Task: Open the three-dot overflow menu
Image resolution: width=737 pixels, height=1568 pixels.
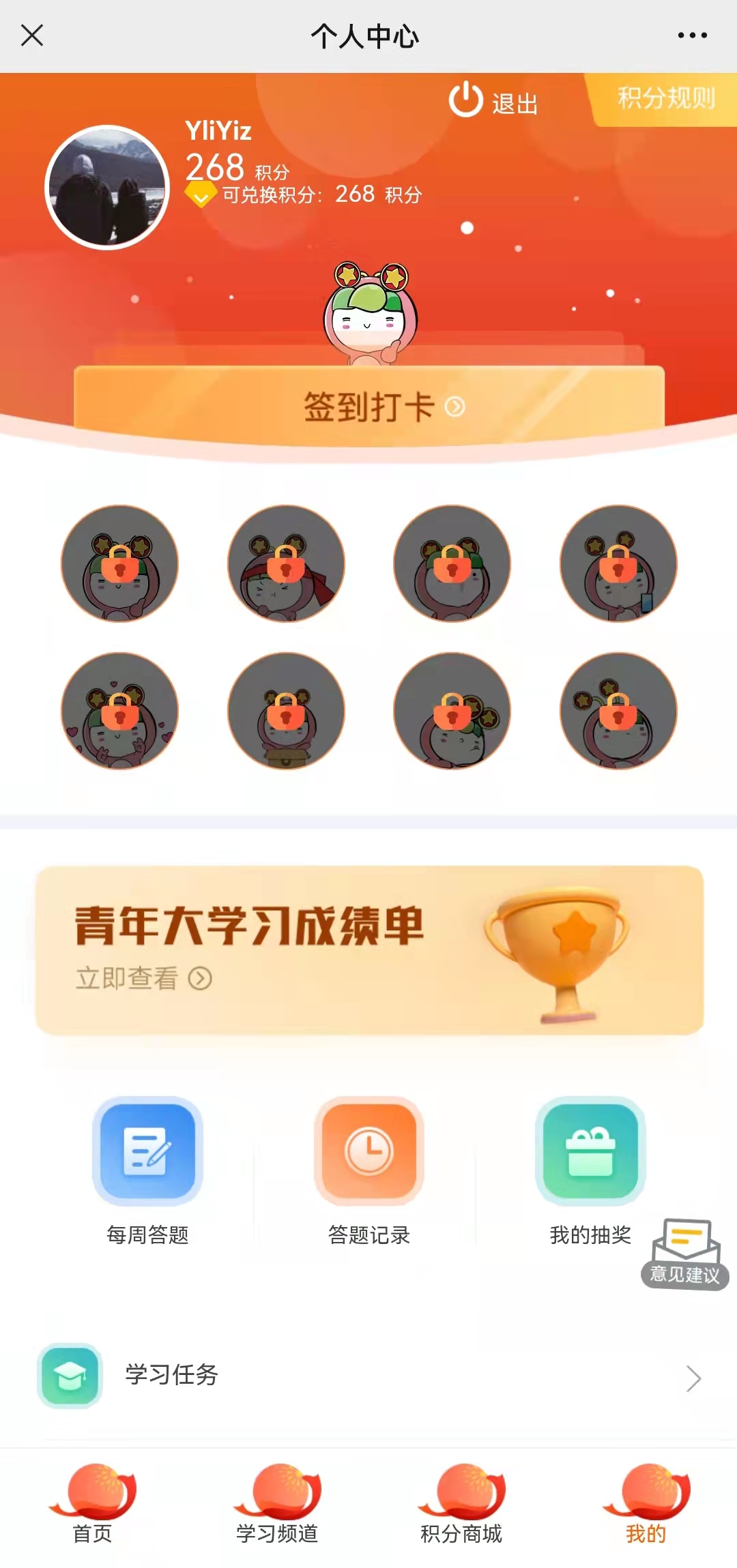Action: [692, 35]
